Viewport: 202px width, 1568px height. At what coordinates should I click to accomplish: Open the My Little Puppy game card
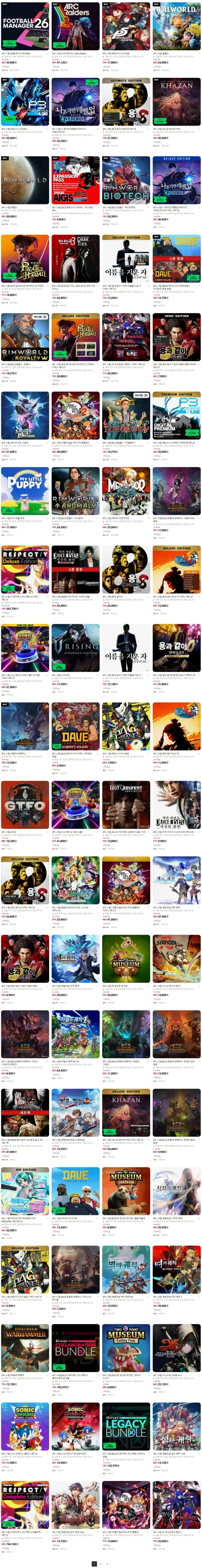[25, 492]
